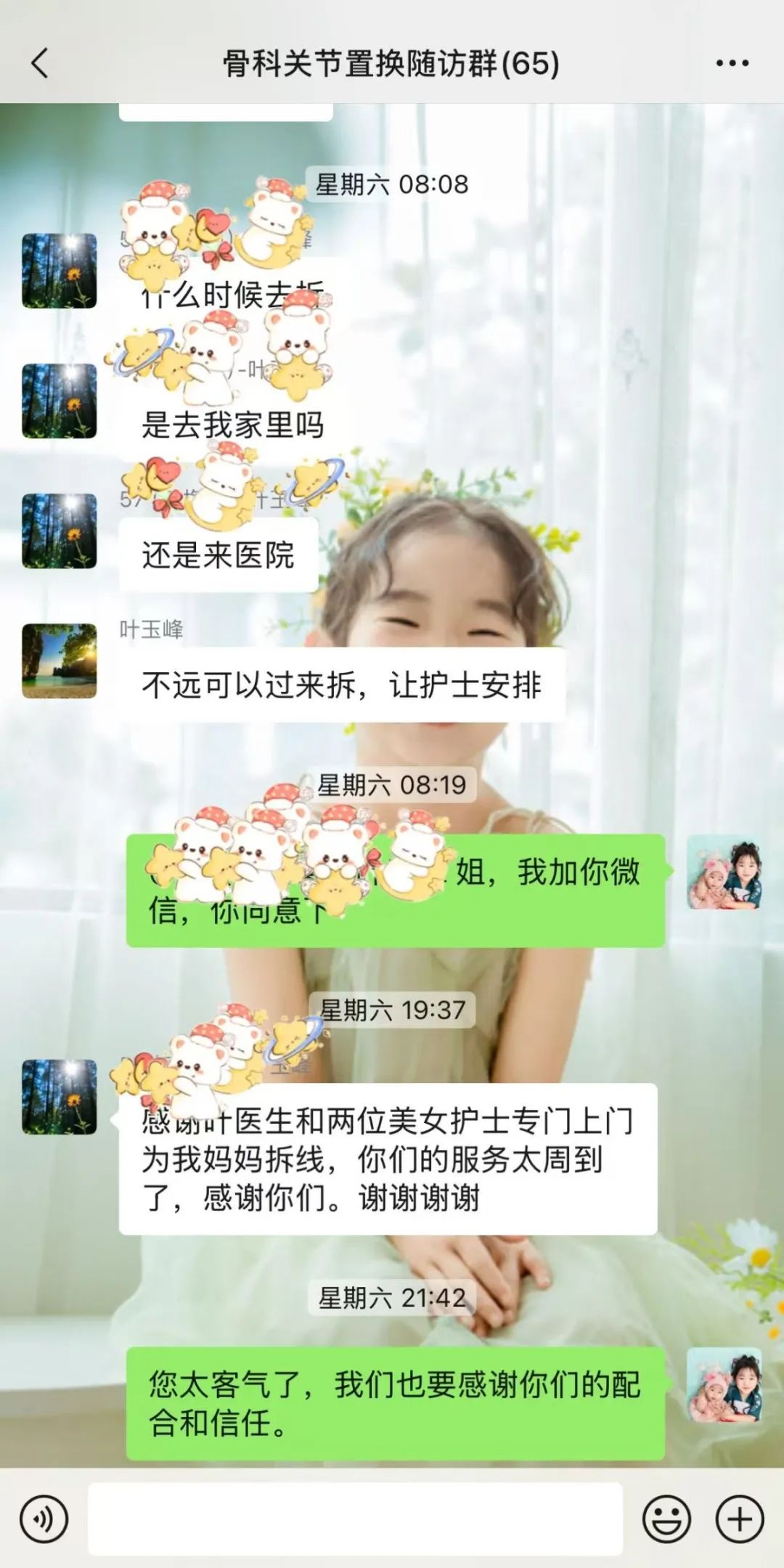Tap the message input field
784x1568 pixels.
click(x=355, y=1519)
